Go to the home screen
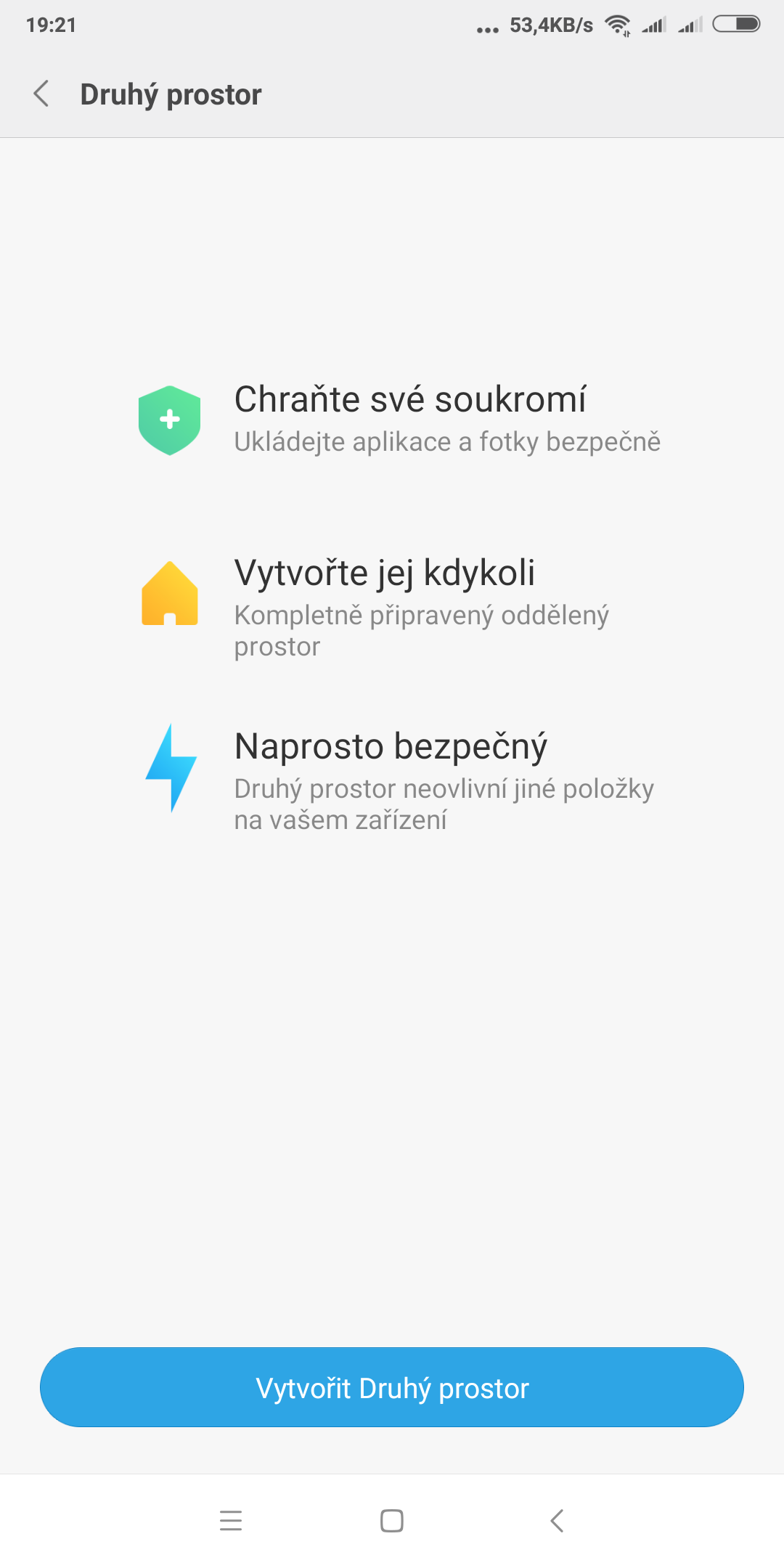 coord(392,1520)
